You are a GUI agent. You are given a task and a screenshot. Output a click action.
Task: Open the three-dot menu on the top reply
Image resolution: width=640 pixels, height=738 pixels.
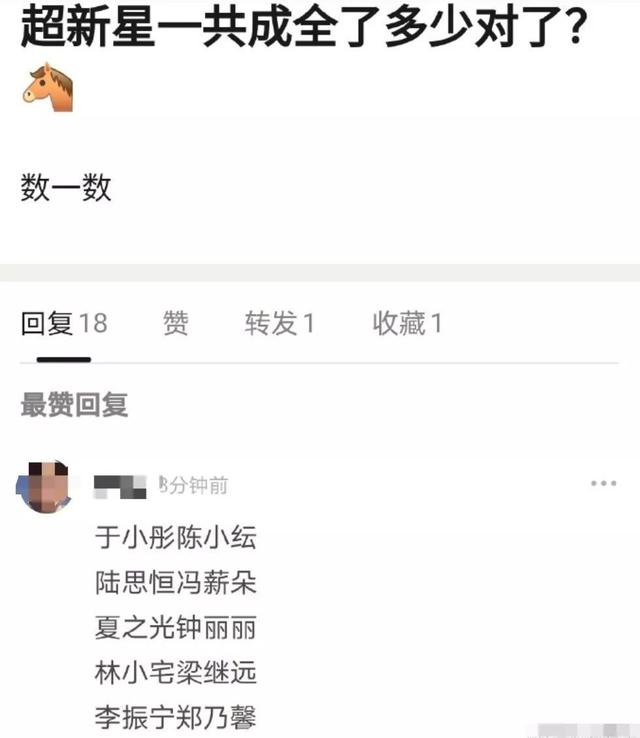(x=603, y=484)
